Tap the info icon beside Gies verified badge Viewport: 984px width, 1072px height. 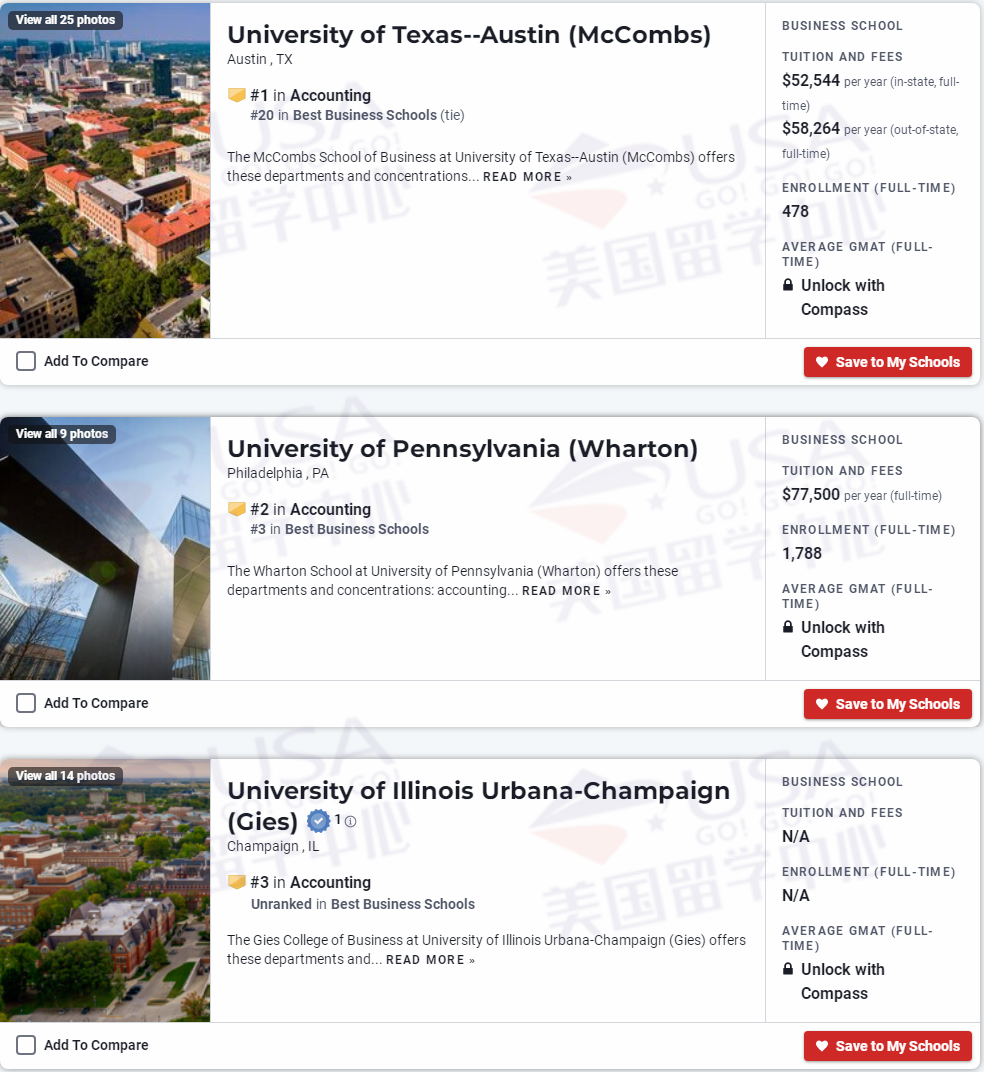coord(350,822)
